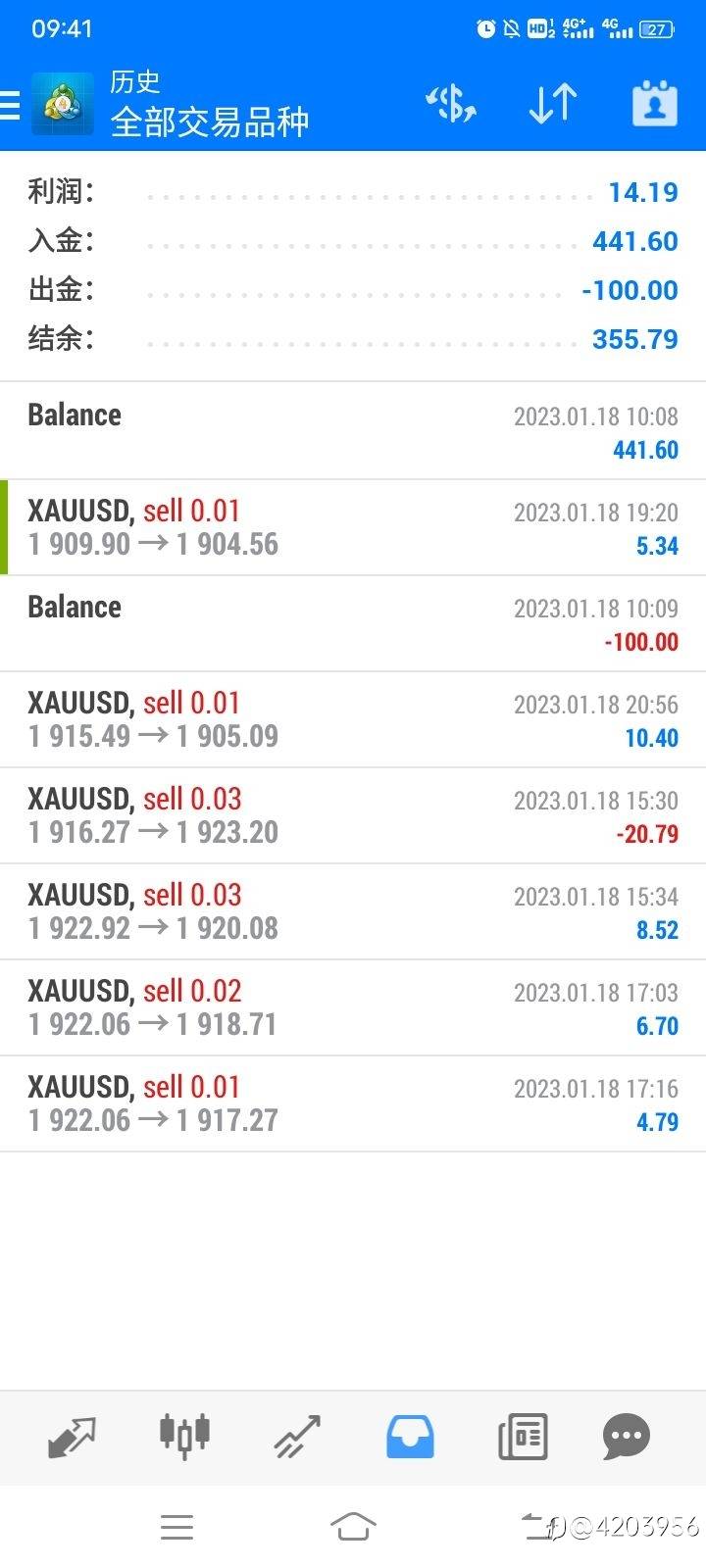Switch to the candlestick Chart tab
This screenshot has width=706, height=1568.
click(184, 1437)
